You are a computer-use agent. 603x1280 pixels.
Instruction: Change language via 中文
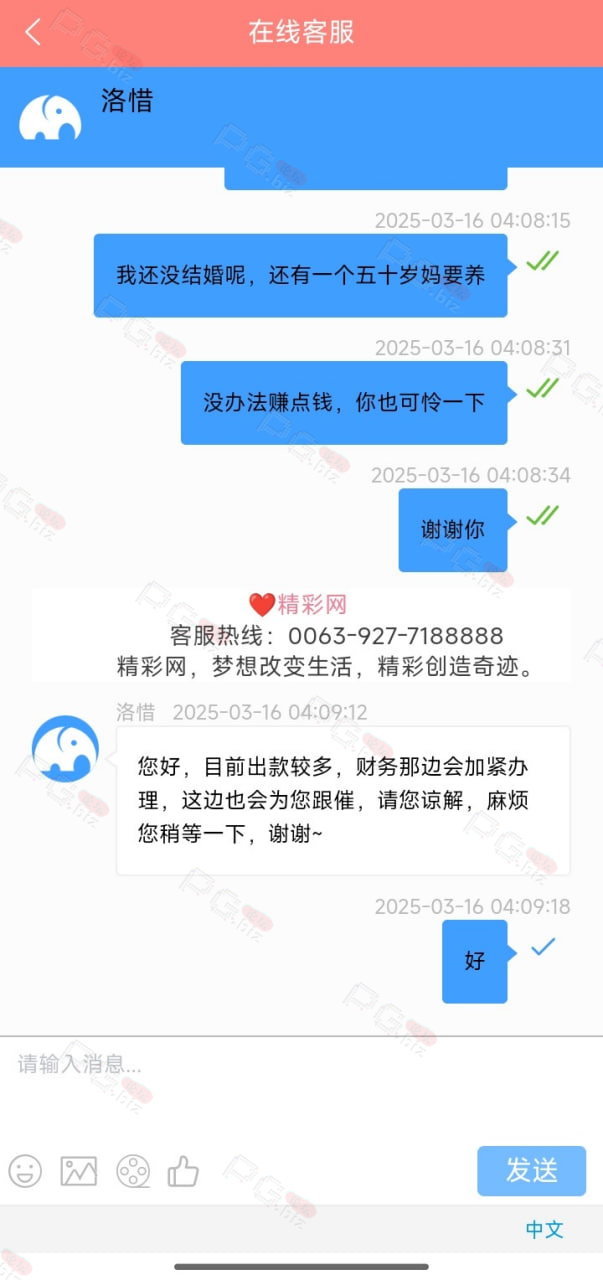coord(545,1230)
